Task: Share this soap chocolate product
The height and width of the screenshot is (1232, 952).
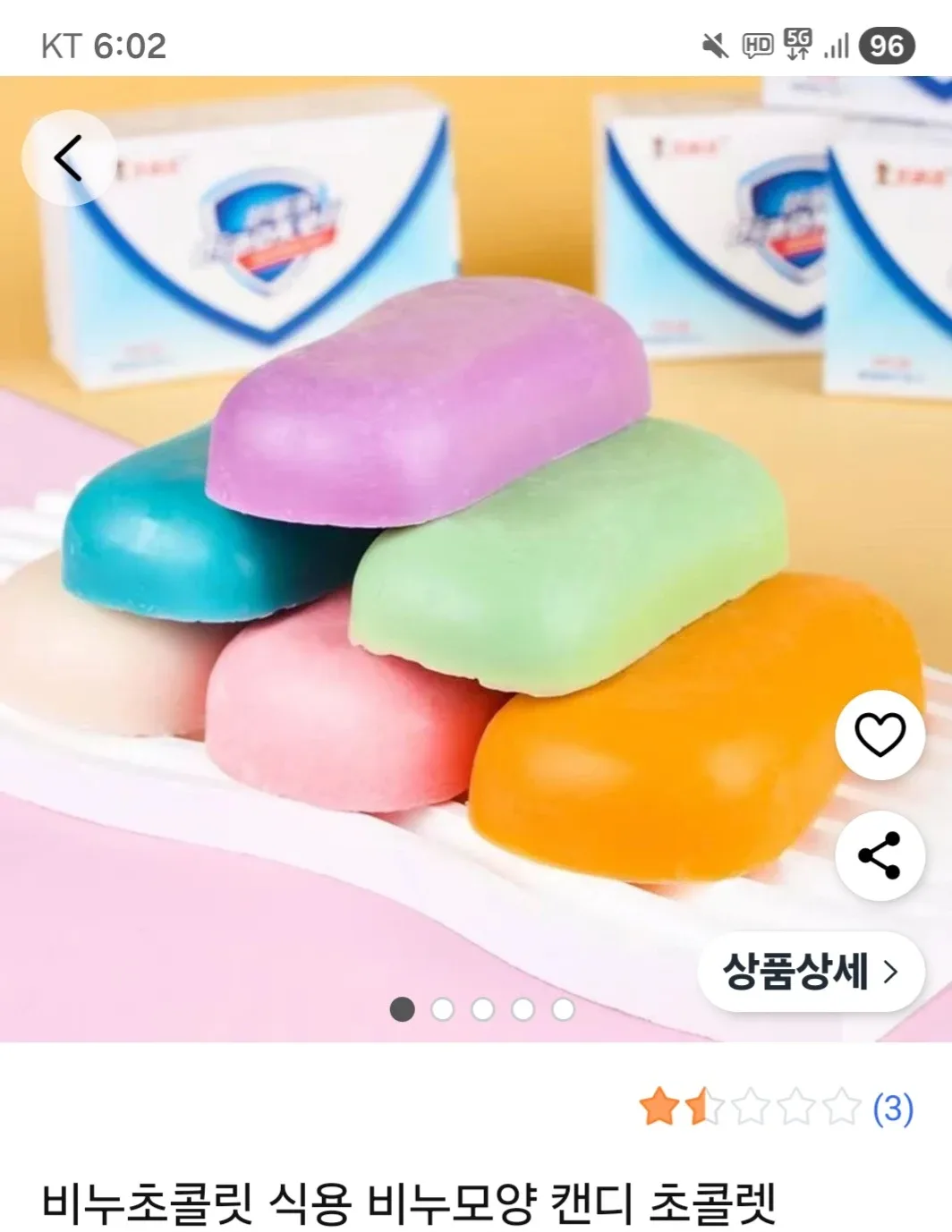Action: (x=880, y=855)
